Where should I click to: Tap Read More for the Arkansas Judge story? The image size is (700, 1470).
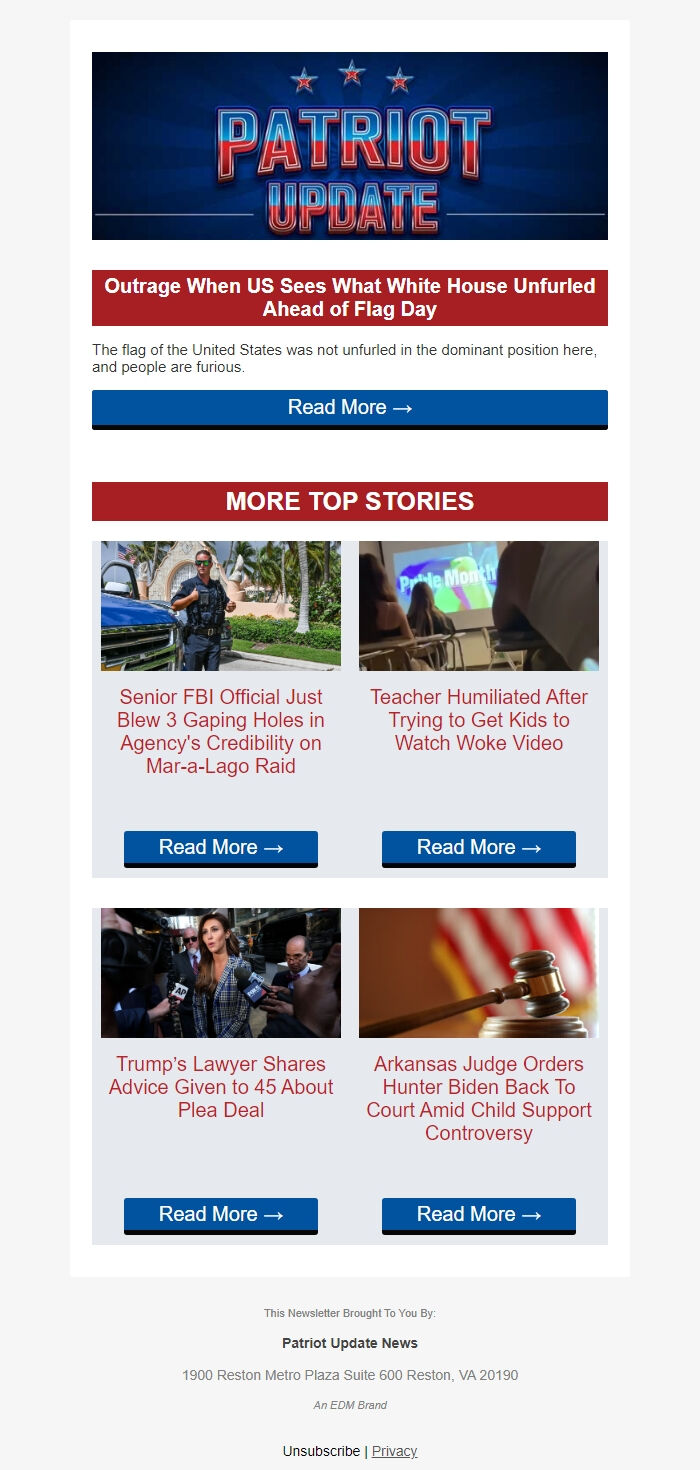tap(479, 1215)
